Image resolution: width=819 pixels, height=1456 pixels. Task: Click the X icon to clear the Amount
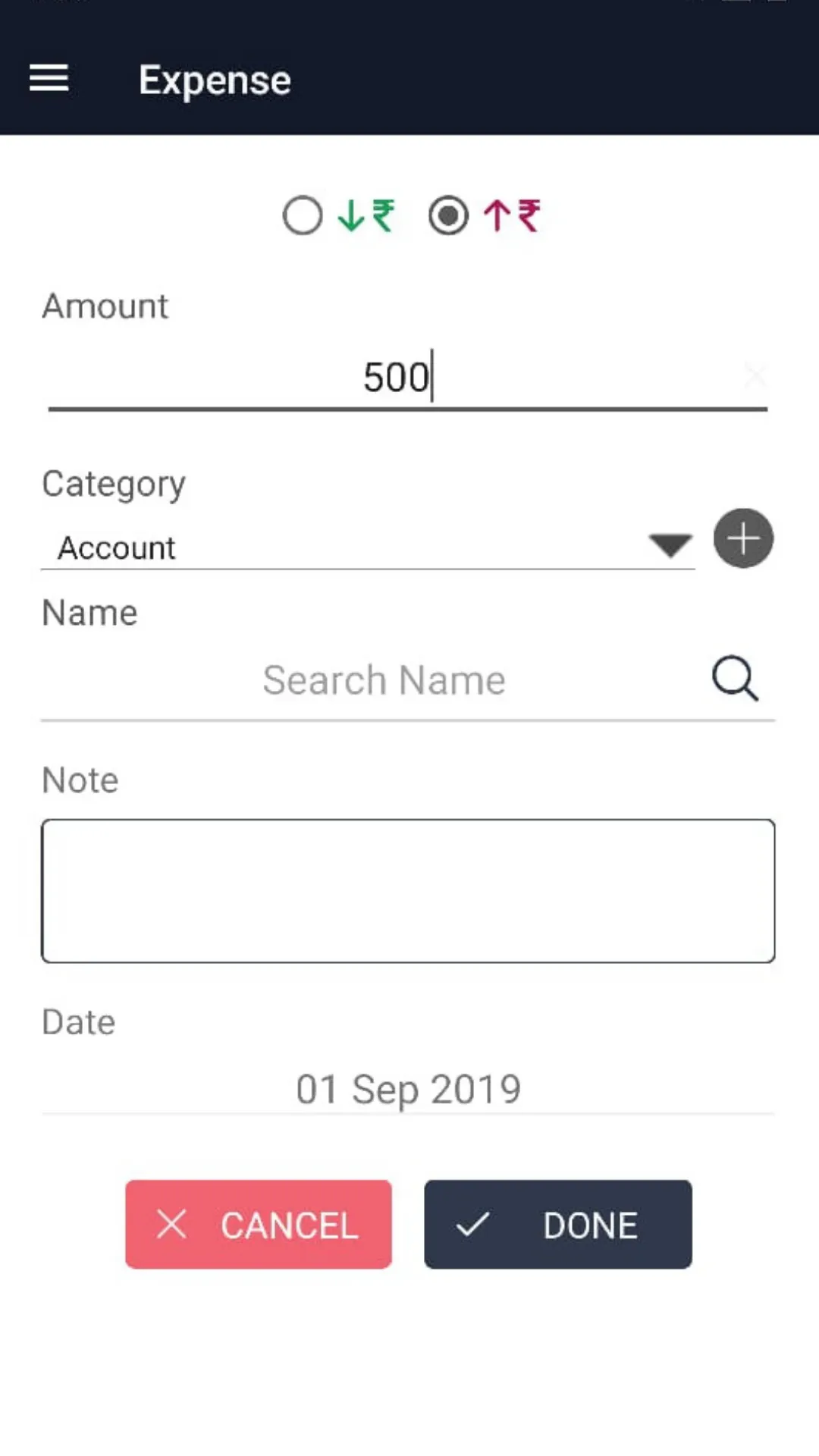point(756,375)
